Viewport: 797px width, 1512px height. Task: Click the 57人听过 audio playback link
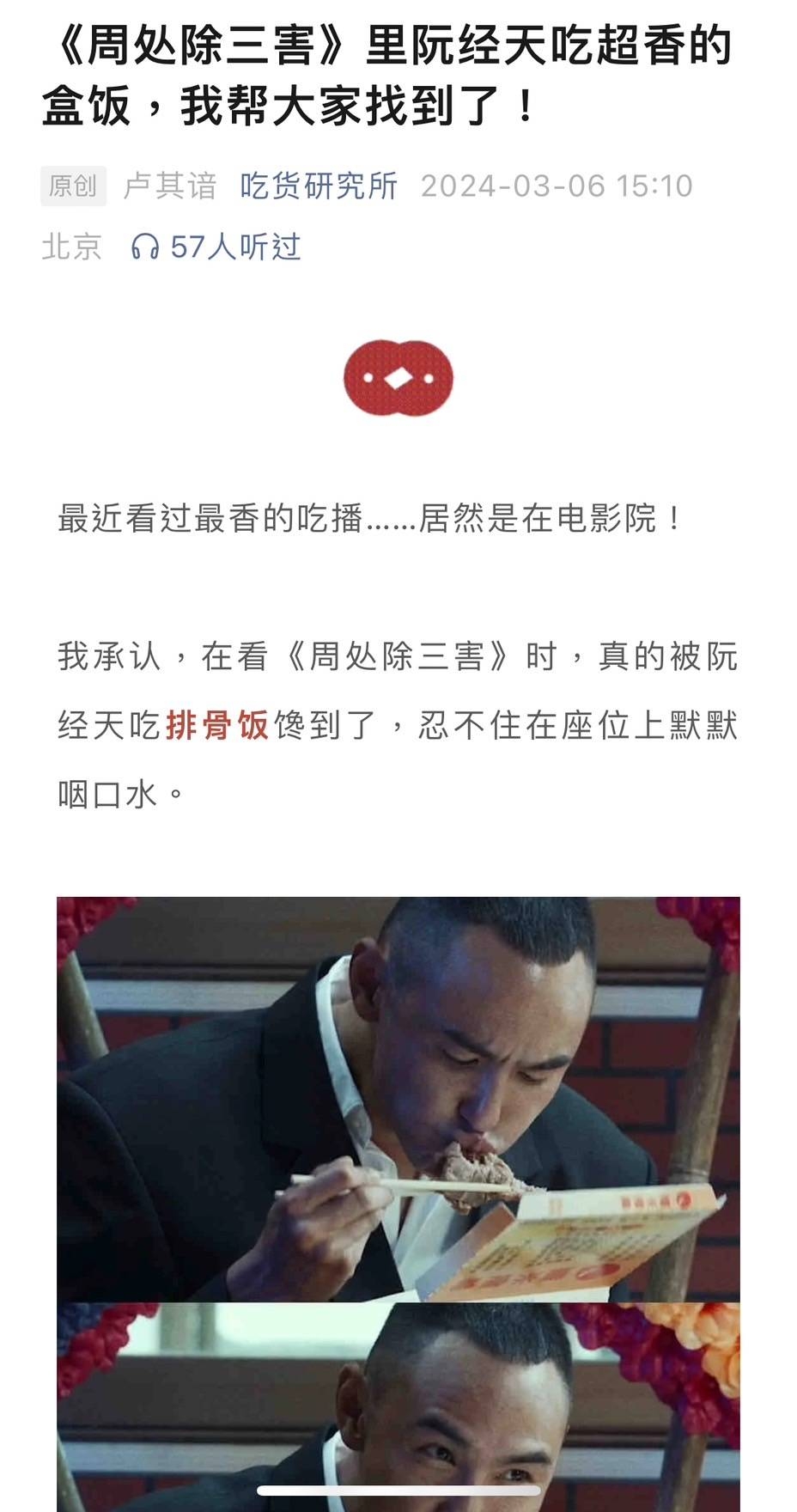click(235, 247)
